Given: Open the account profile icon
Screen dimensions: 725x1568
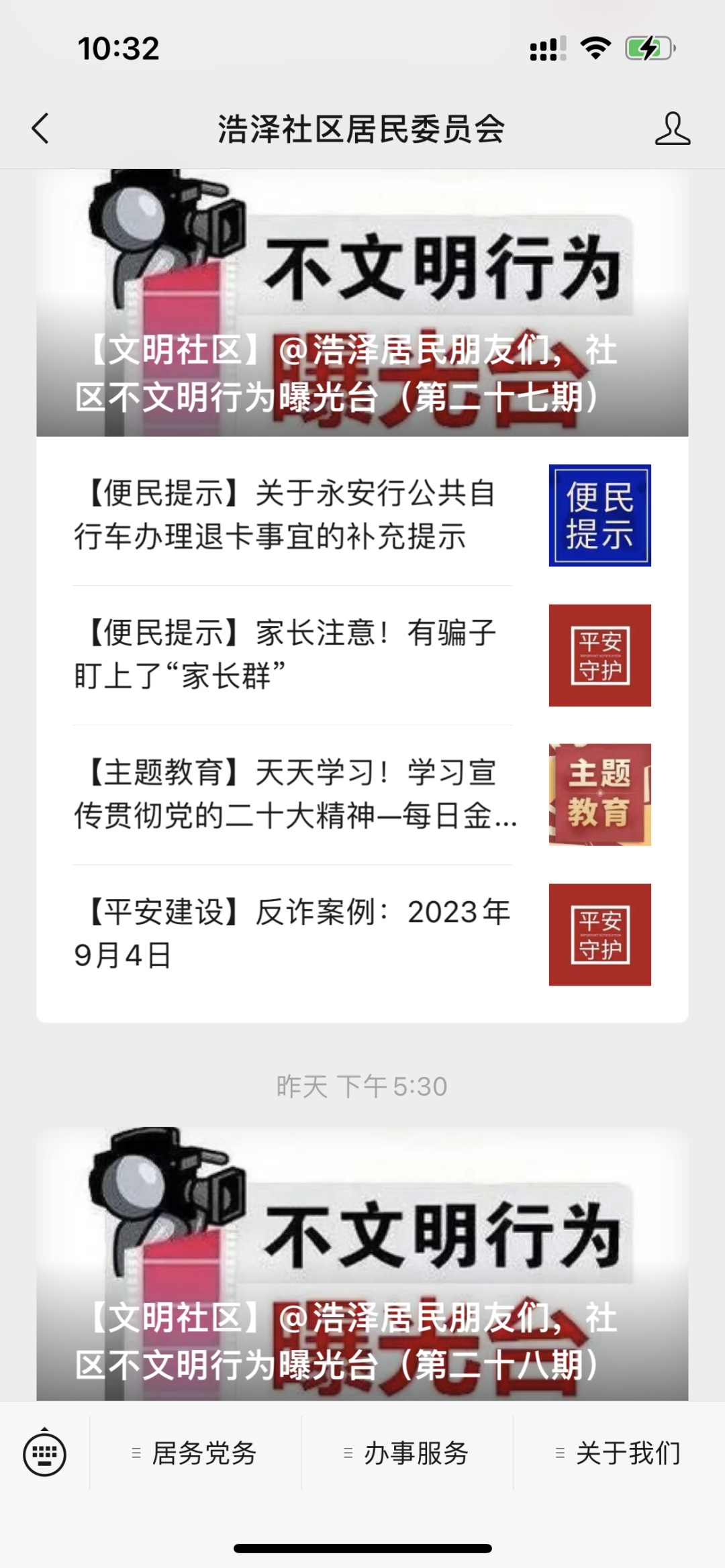Looking at the screenshot, I should pyautogui.click(x=672, y=128).
